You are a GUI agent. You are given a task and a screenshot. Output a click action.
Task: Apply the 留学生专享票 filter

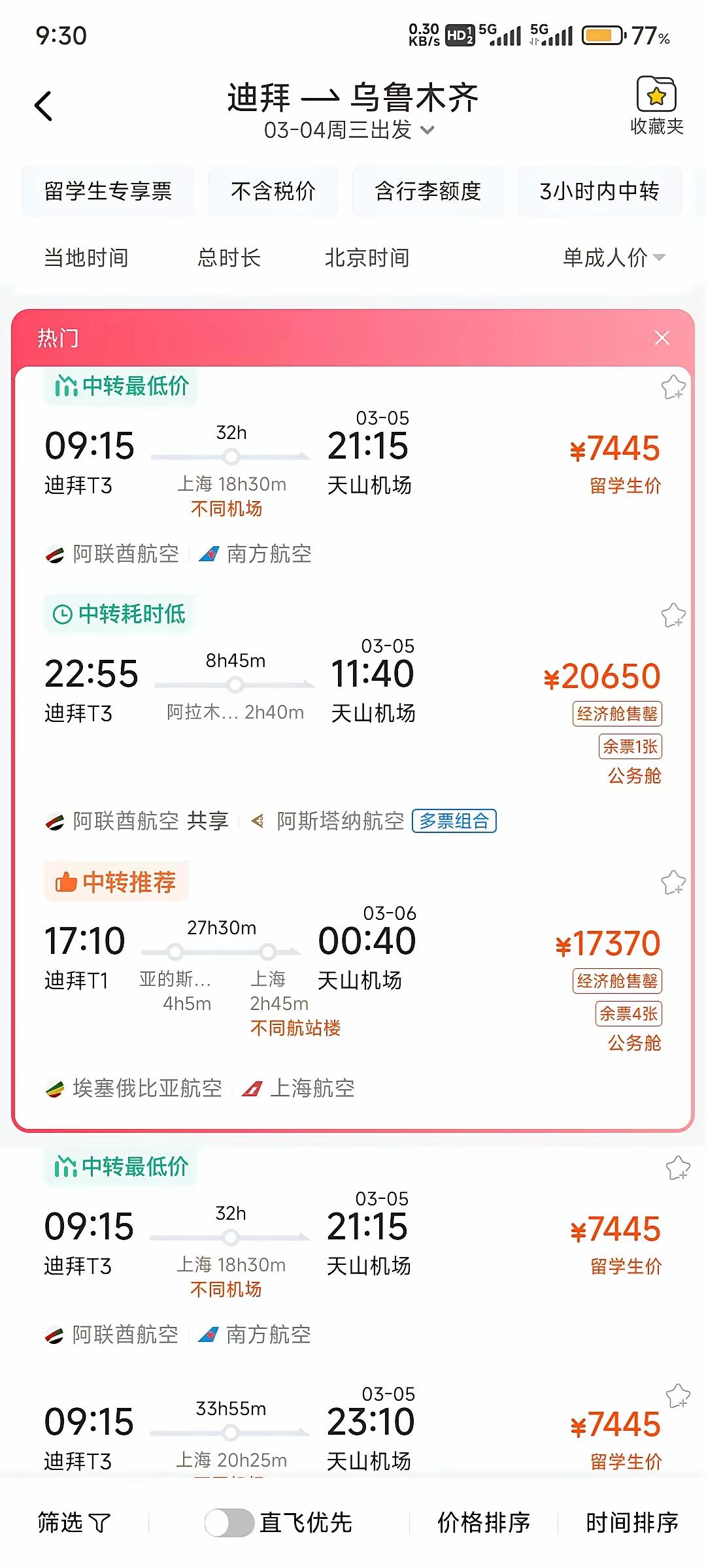tap(107, 191)
